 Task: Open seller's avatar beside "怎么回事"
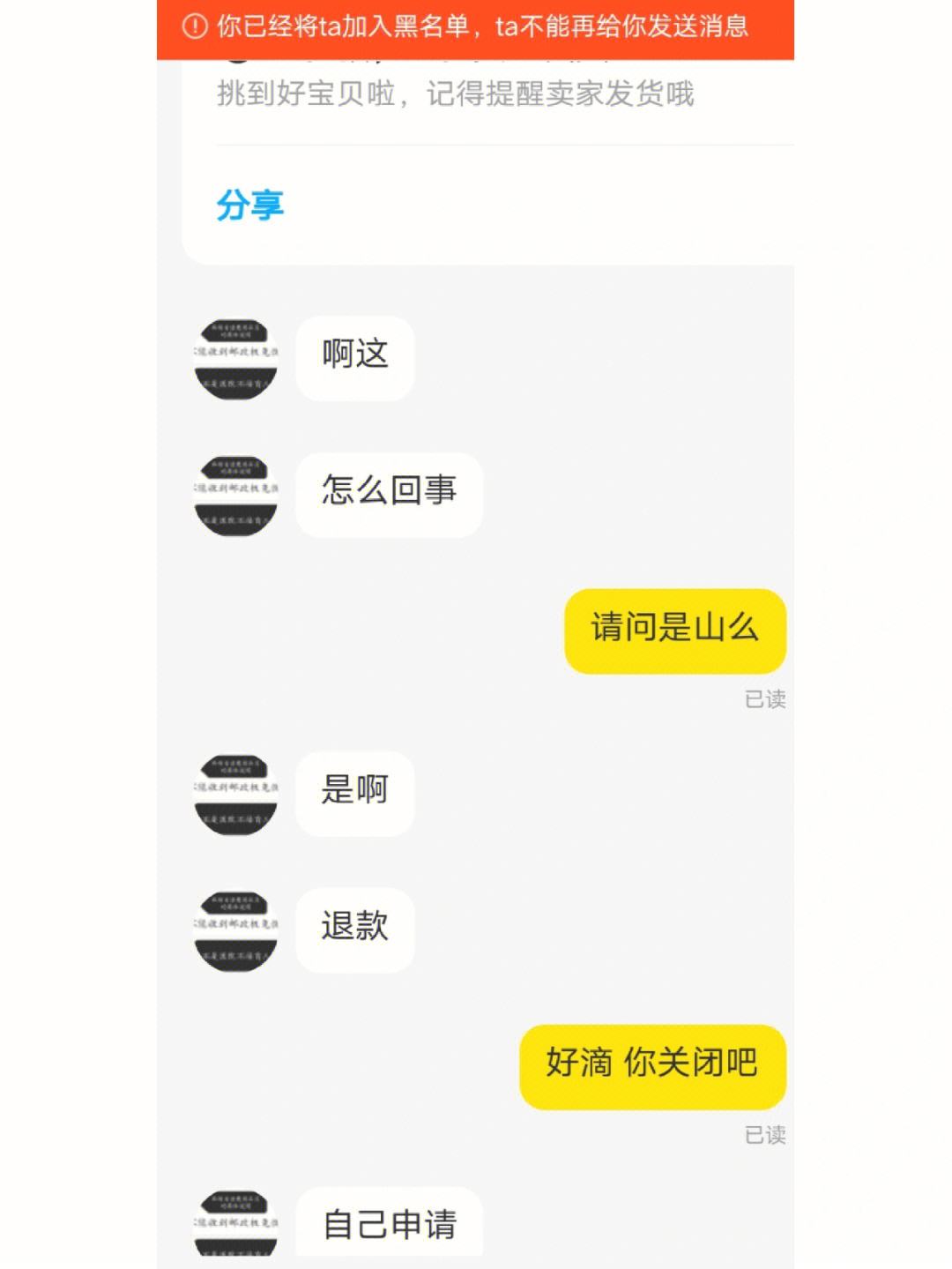[235, 495]
